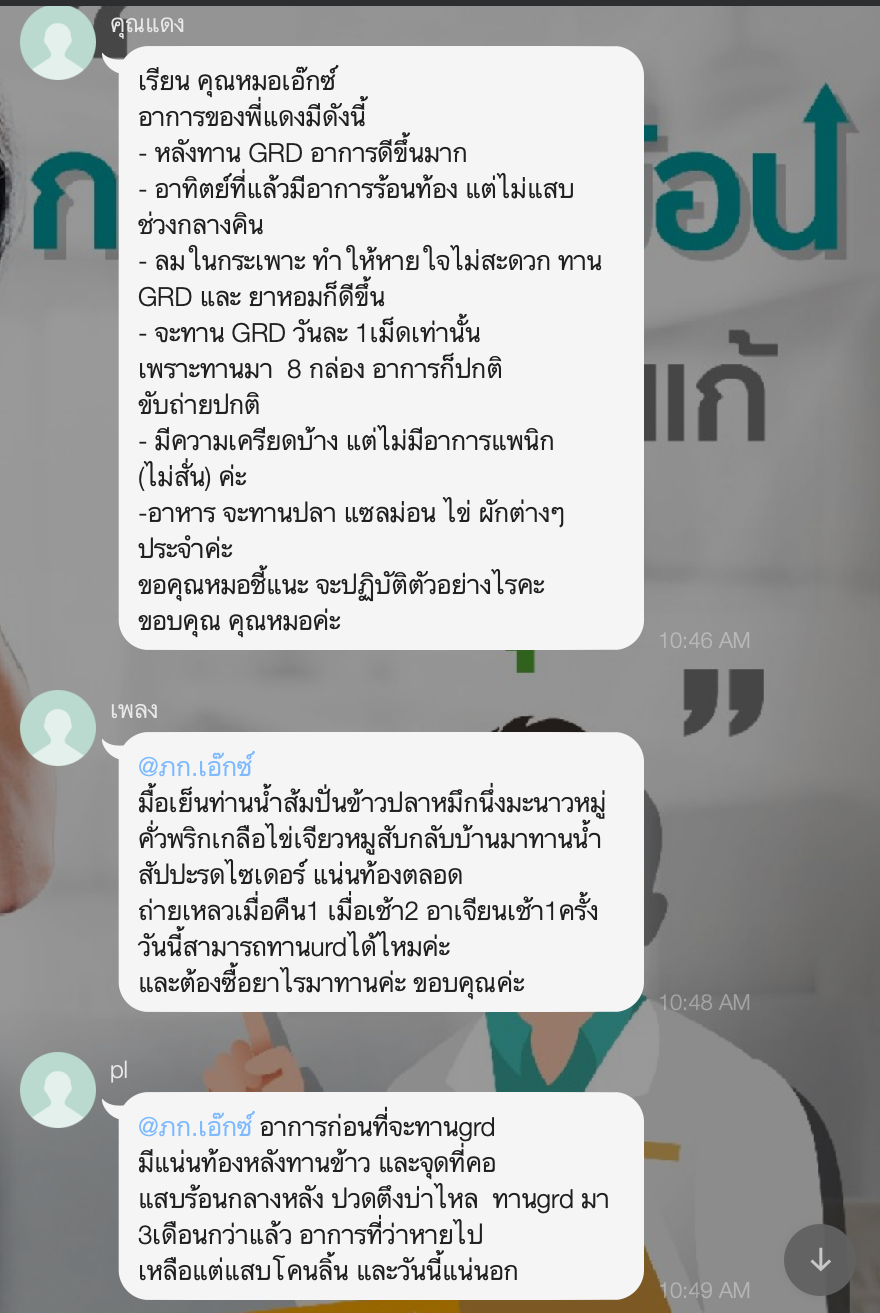View pl's profile avatar
This screenshot has width=880, height=1313.
coord(58,1089)
